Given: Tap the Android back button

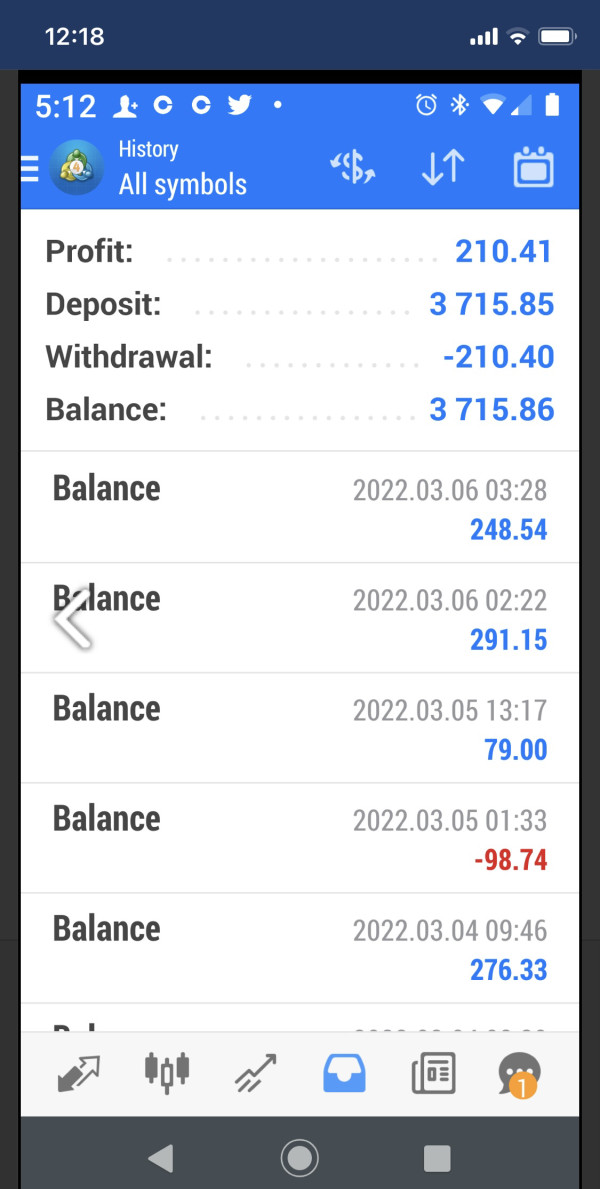Looking at the screenshot, I should [160, 1158].
